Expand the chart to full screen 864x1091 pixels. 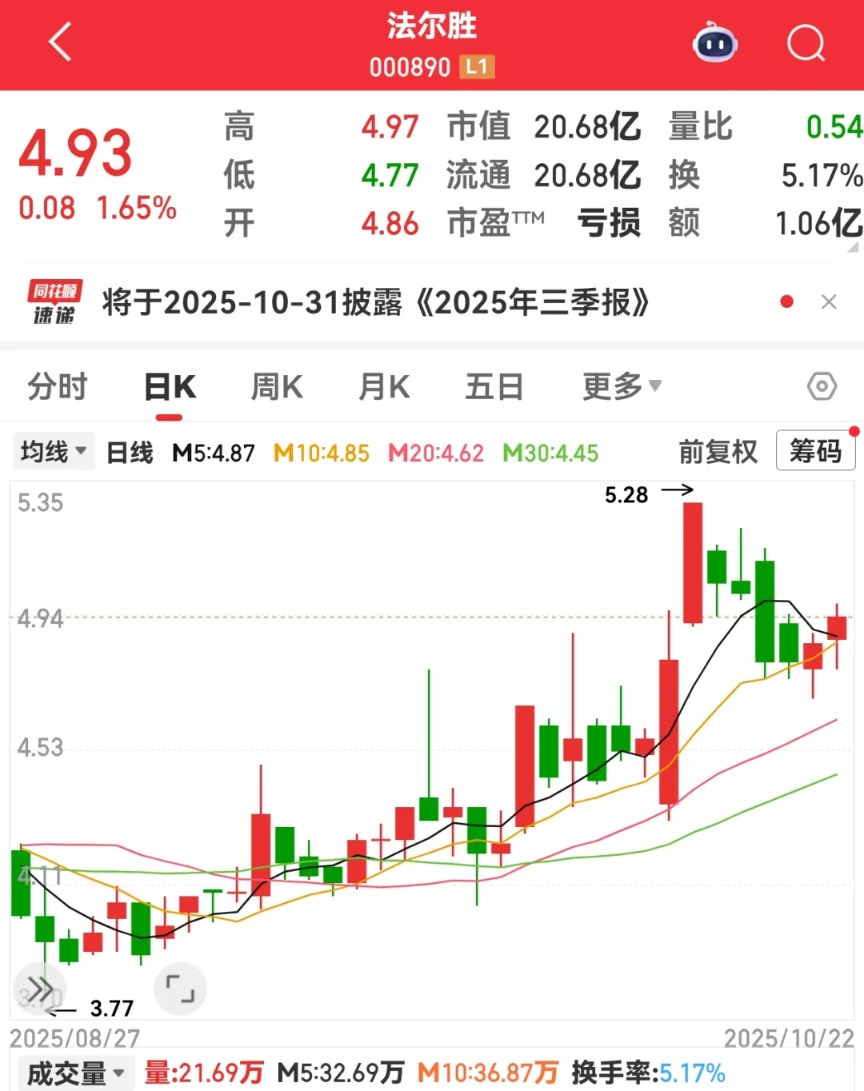click(x=179, y=989)
